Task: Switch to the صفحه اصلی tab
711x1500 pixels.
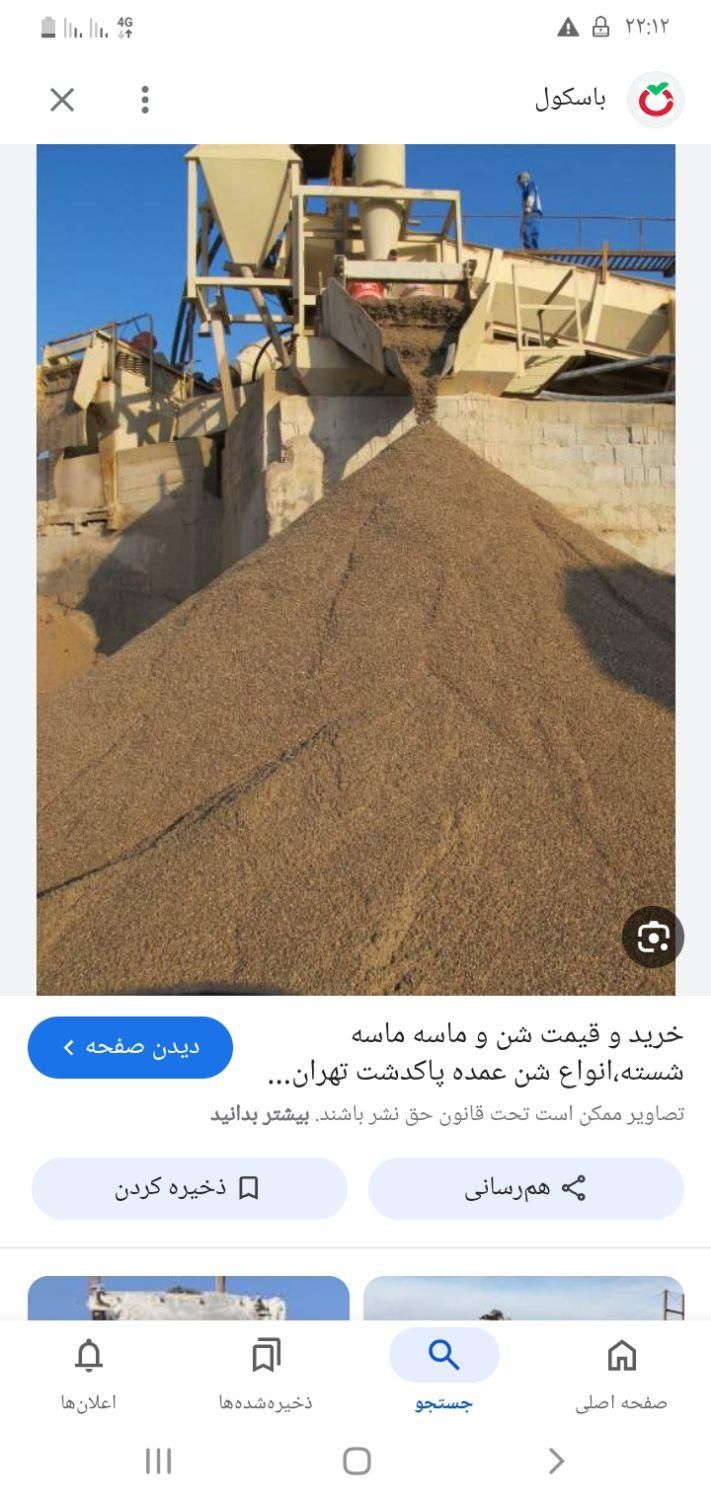Action: (x=621, y=1372)
